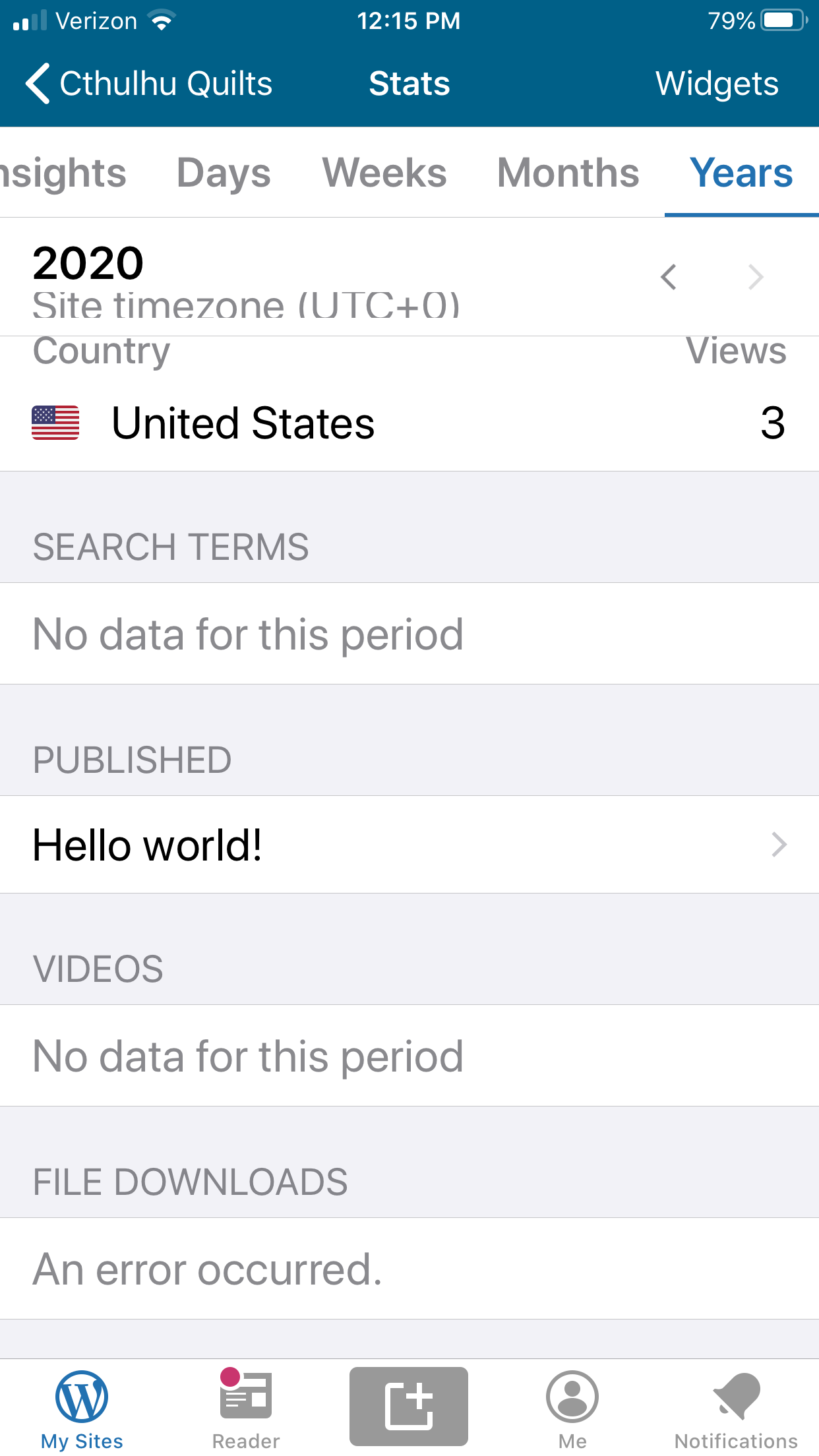Go to the next year
Image resolution: width=819 pixels, height=1456 pixels.
pyautogui.click(x=756, y=277)
